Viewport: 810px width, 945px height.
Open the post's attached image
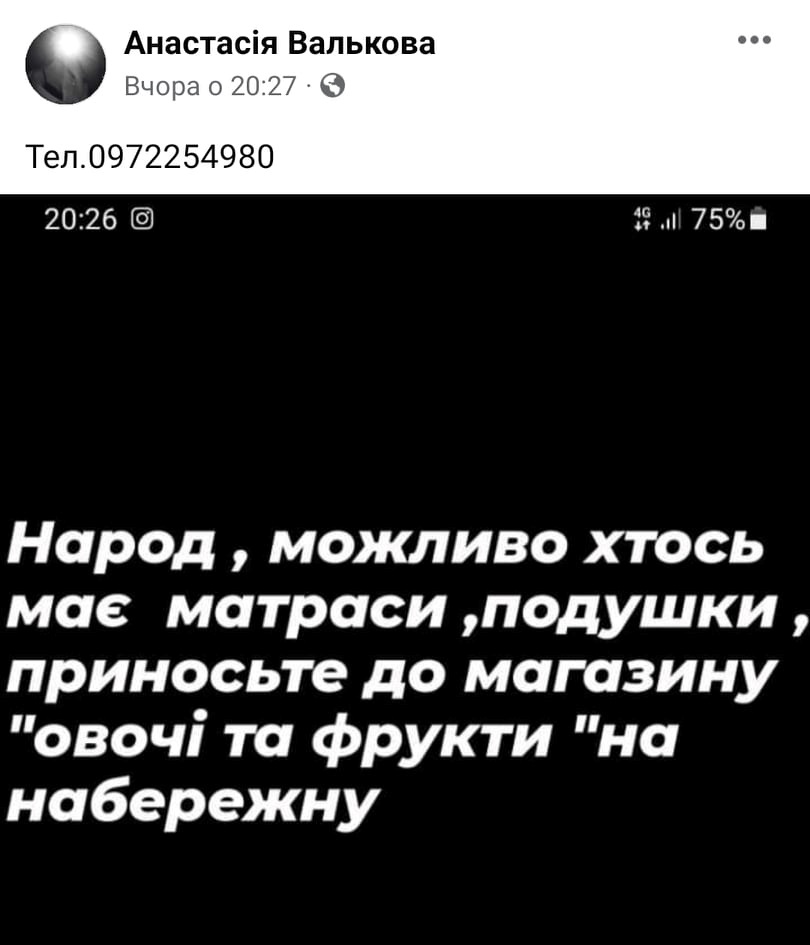pyautogui.click(x=405, y=570)
